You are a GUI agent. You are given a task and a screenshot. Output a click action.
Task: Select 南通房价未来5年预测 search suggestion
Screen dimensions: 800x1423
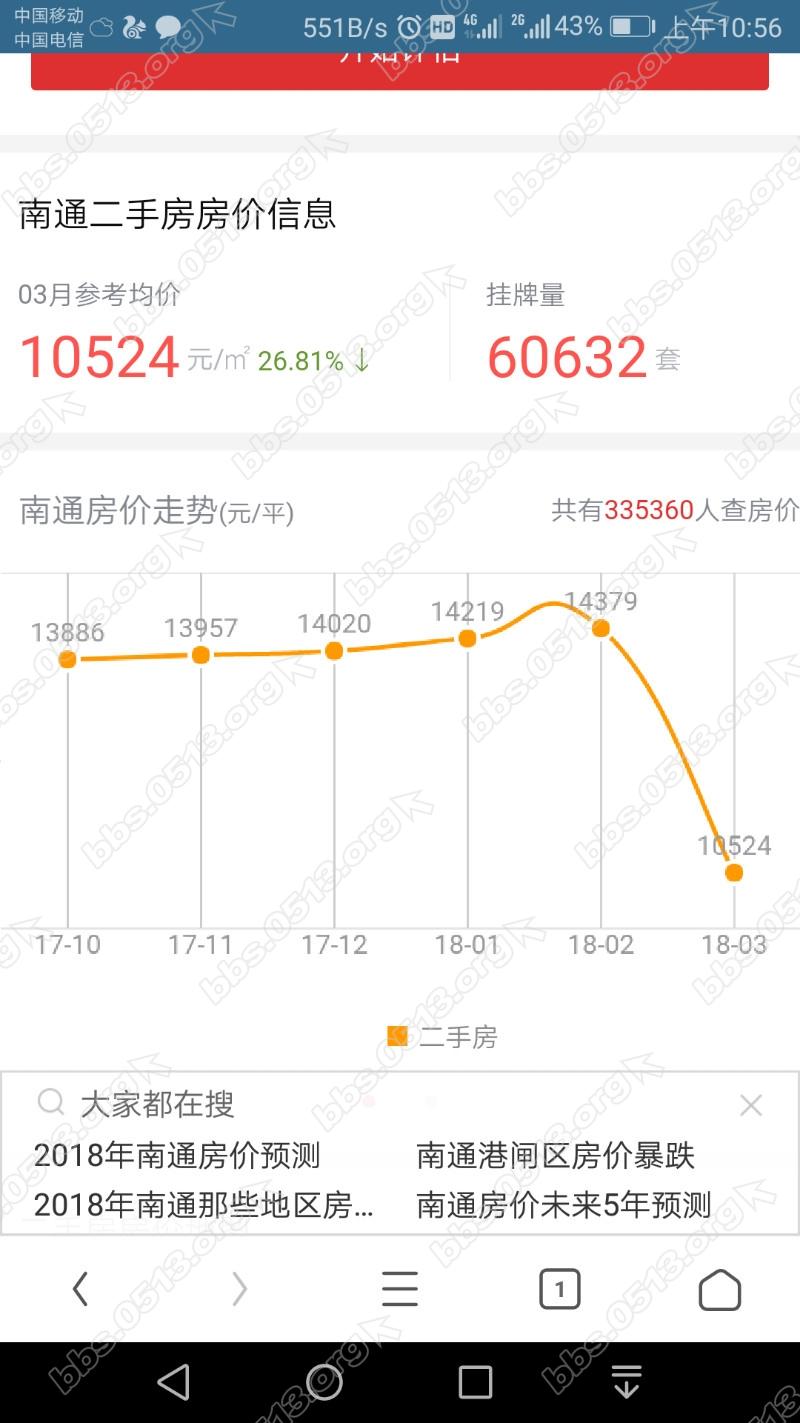coord(563,1205)
